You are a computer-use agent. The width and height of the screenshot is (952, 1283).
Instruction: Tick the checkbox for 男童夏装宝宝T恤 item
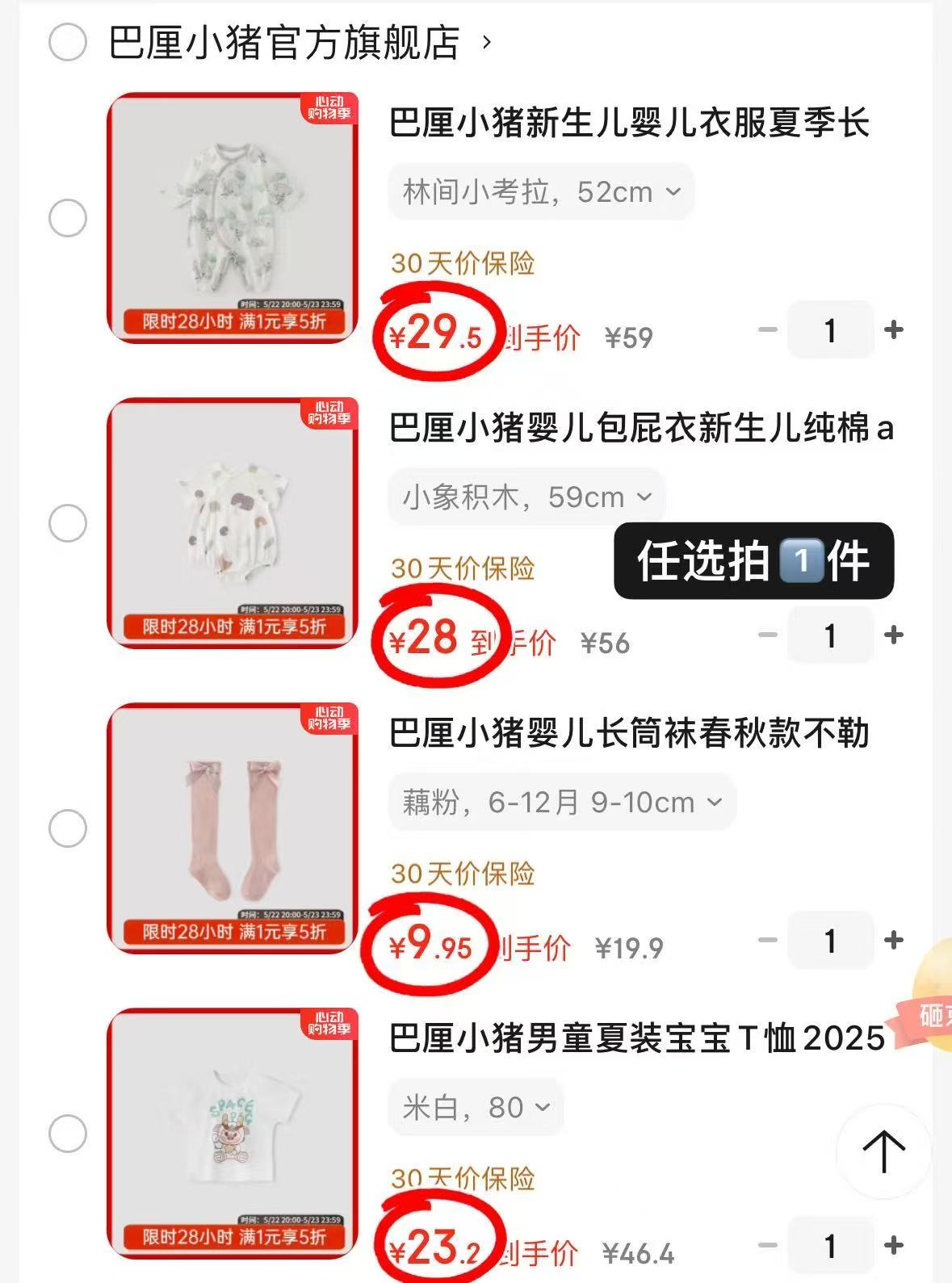pyautogui.click(x=68, y=1134)
